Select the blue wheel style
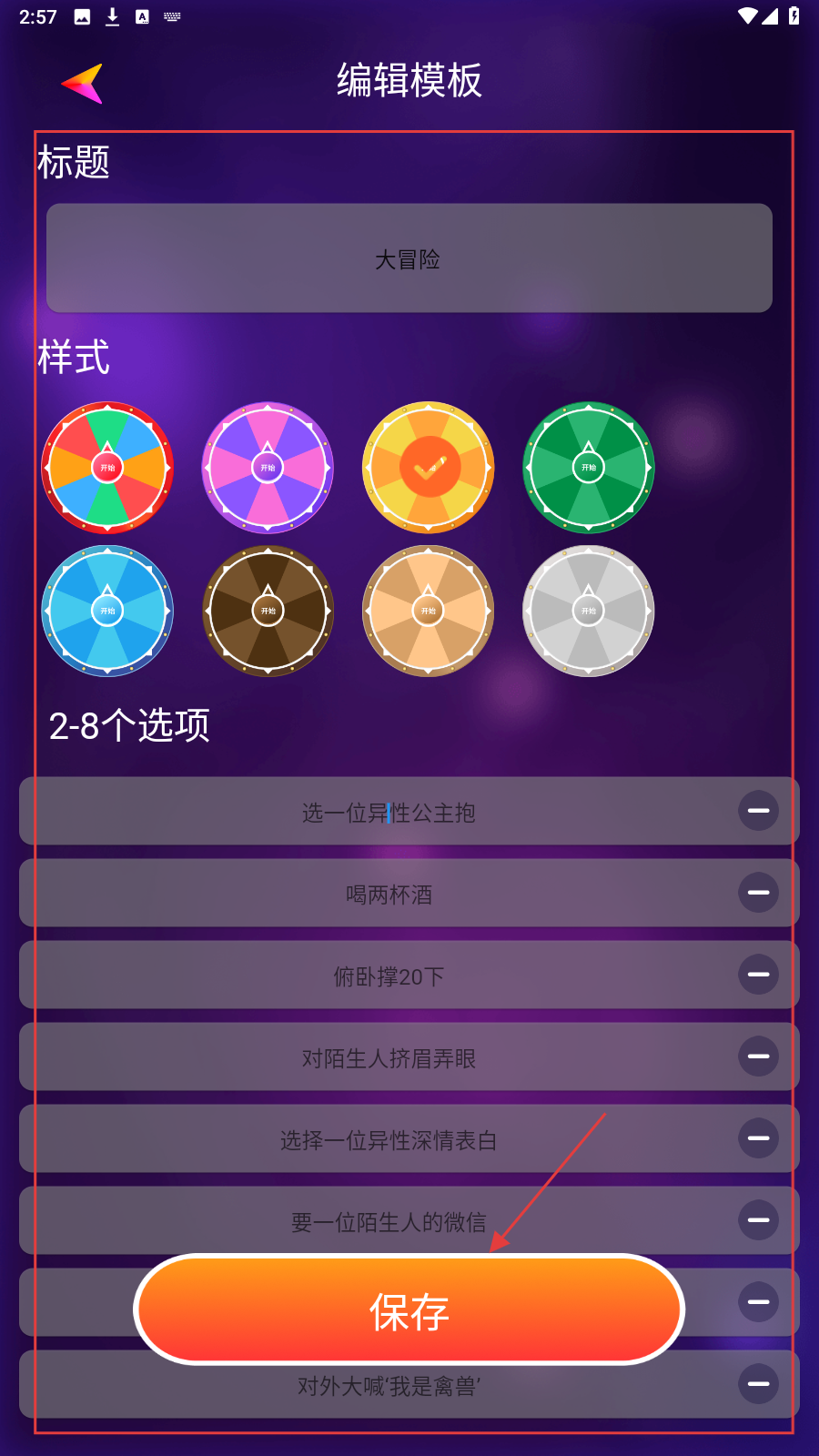Viewport: 819px width, 1456px height. pos(107,611)
